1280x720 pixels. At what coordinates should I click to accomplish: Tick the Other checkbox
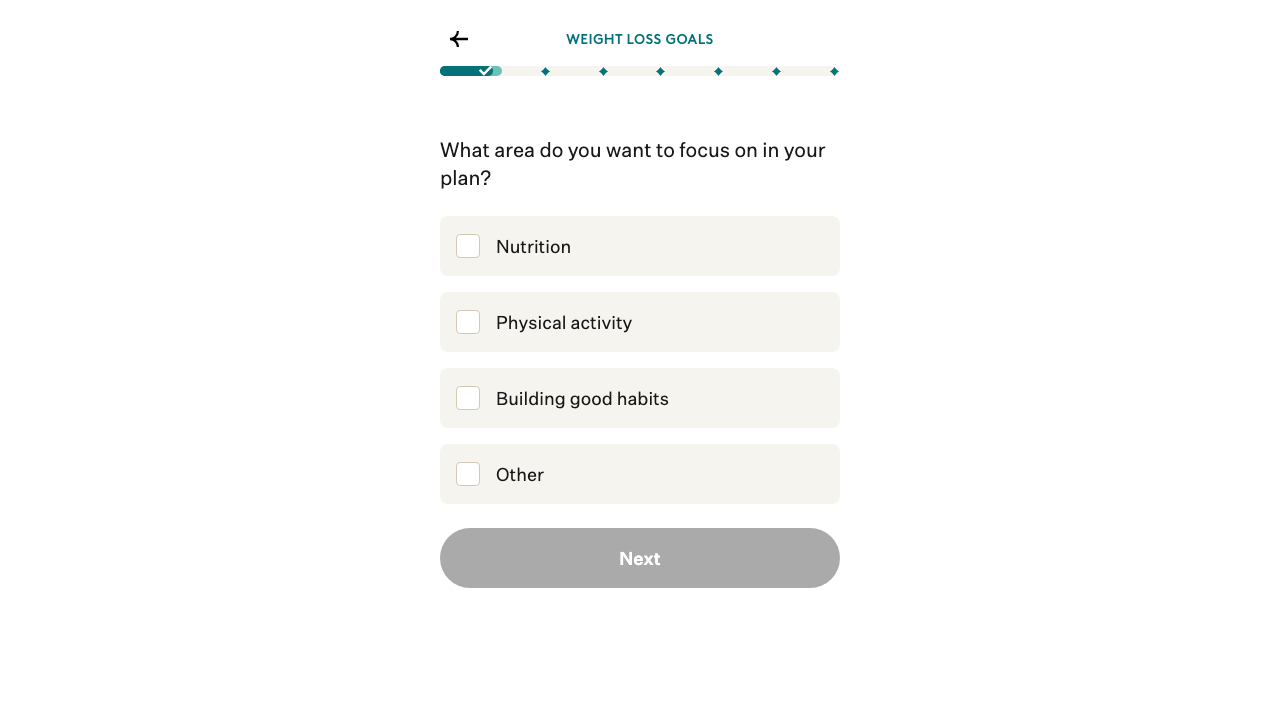click(x=468, y=474)
